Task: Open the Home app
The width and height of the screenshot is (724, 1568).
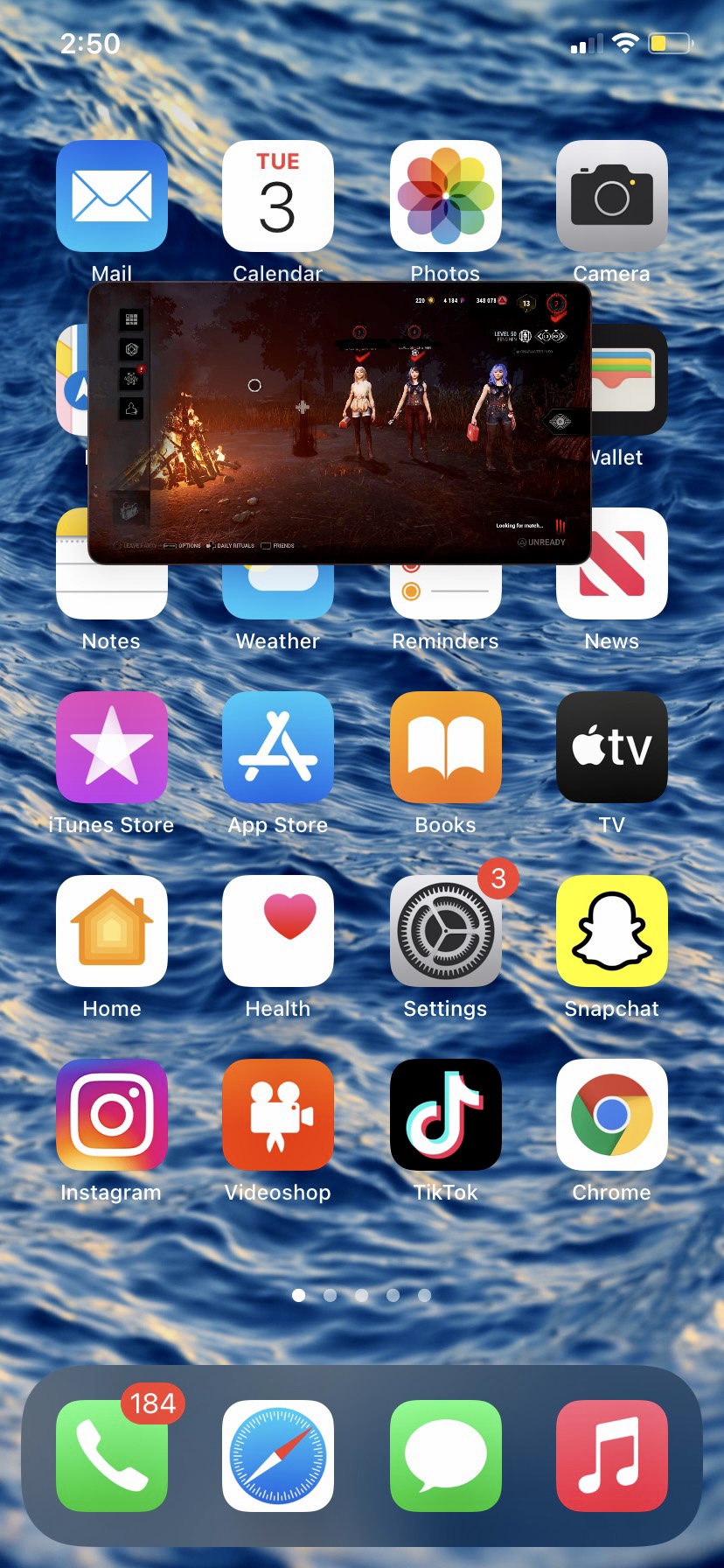Action: [x=111, y=931]
